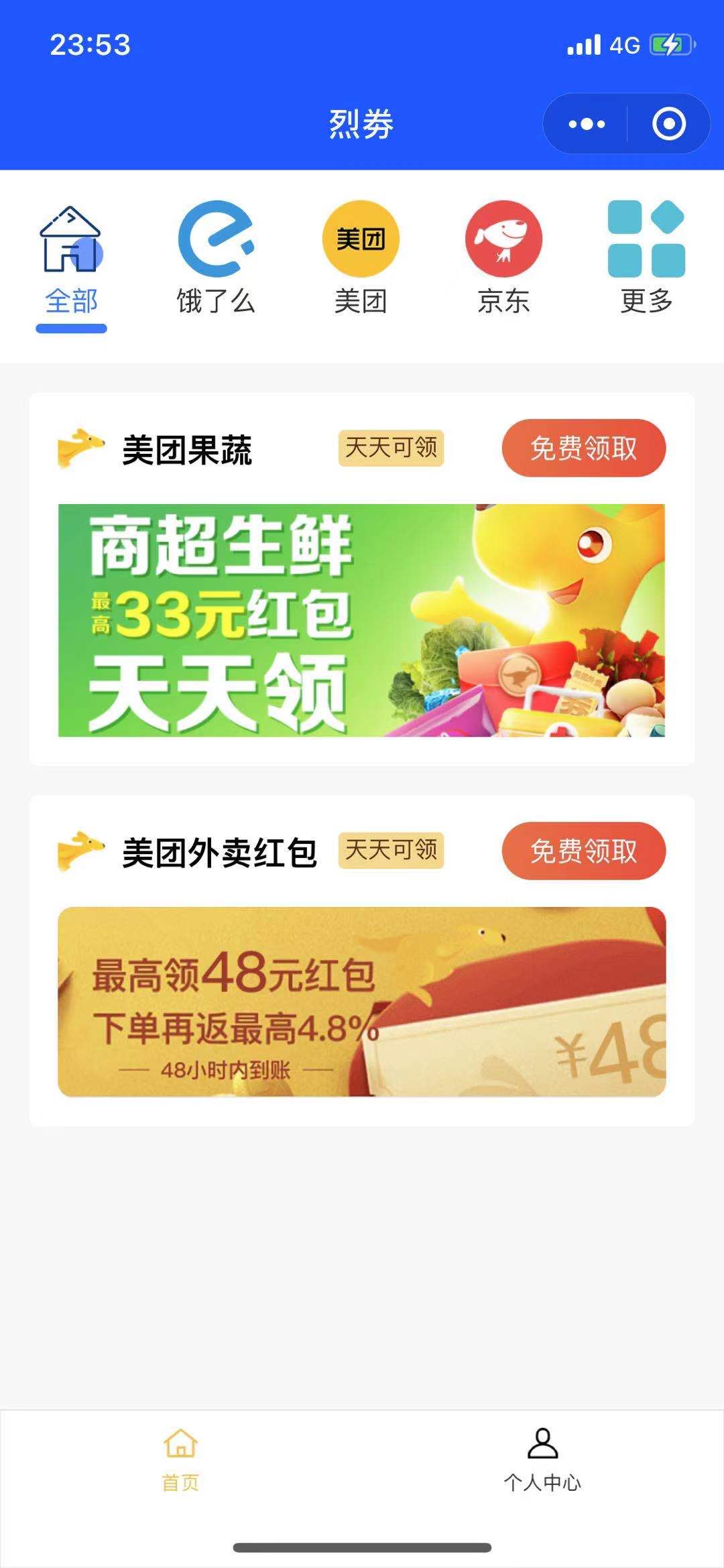Tap the kangaroo logo beside 美团果蔬
This screenshot has height=1568, width=724.
(x=80, y=448)
